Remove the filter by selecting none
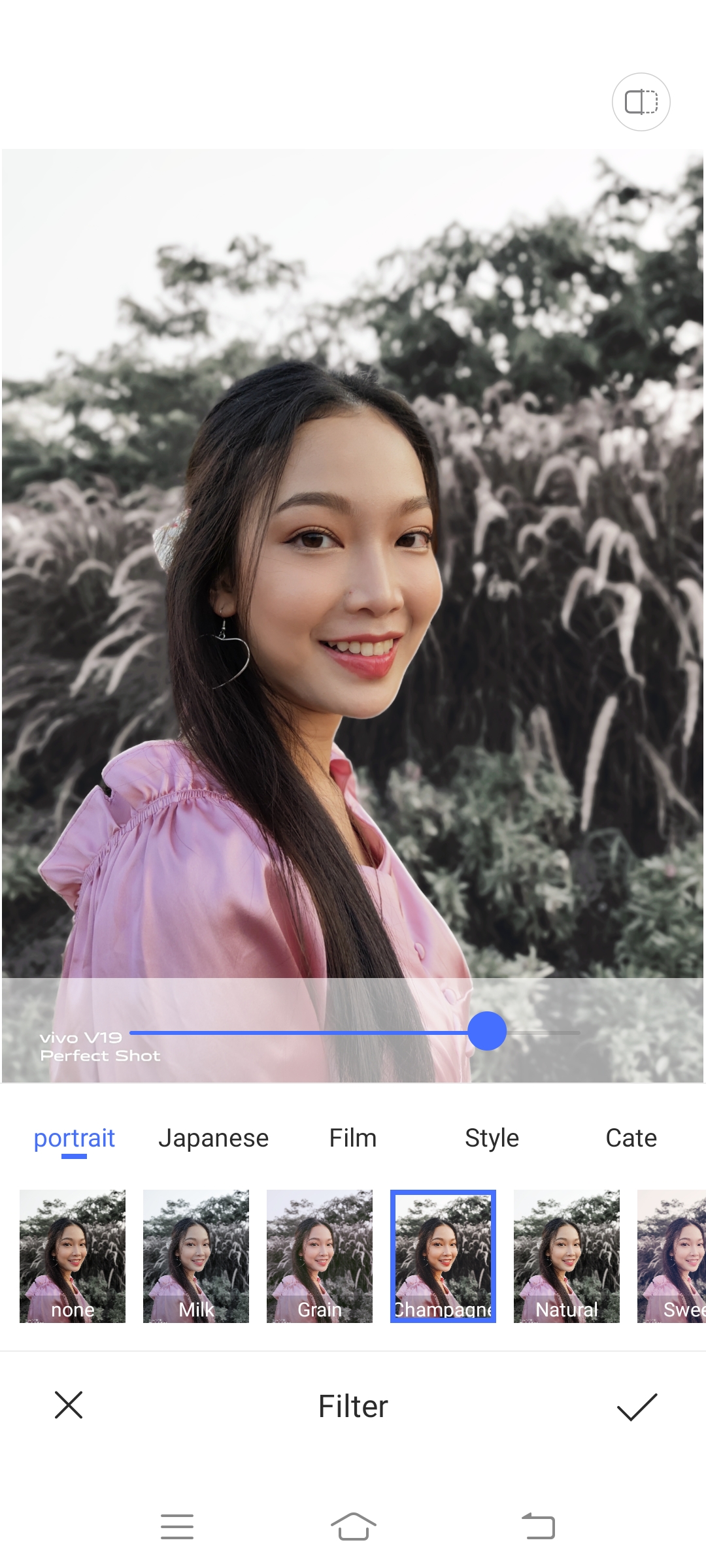 point(72,1256)
